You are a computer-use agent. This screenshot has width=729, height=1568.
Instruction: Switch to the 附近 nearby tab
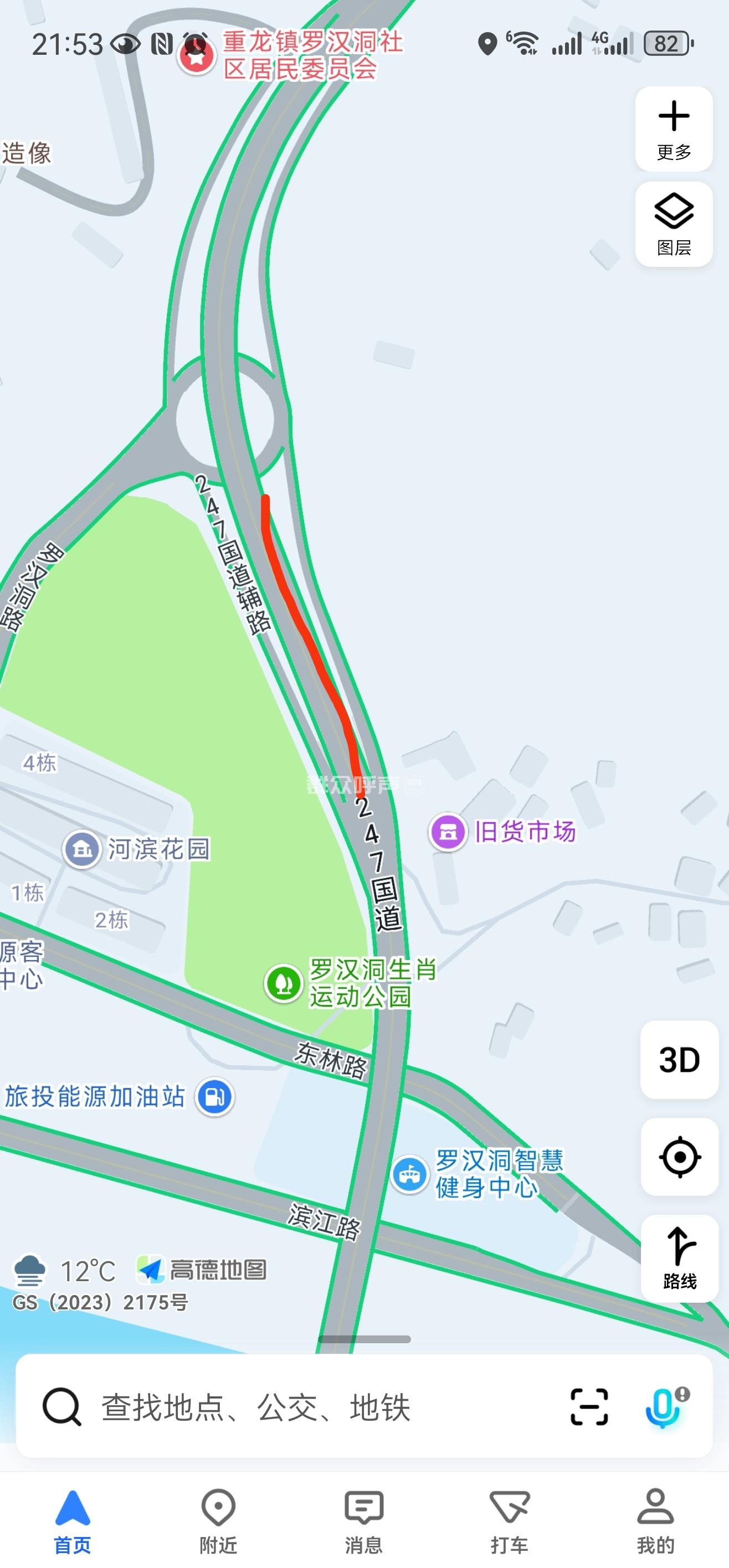point(218,1520)
